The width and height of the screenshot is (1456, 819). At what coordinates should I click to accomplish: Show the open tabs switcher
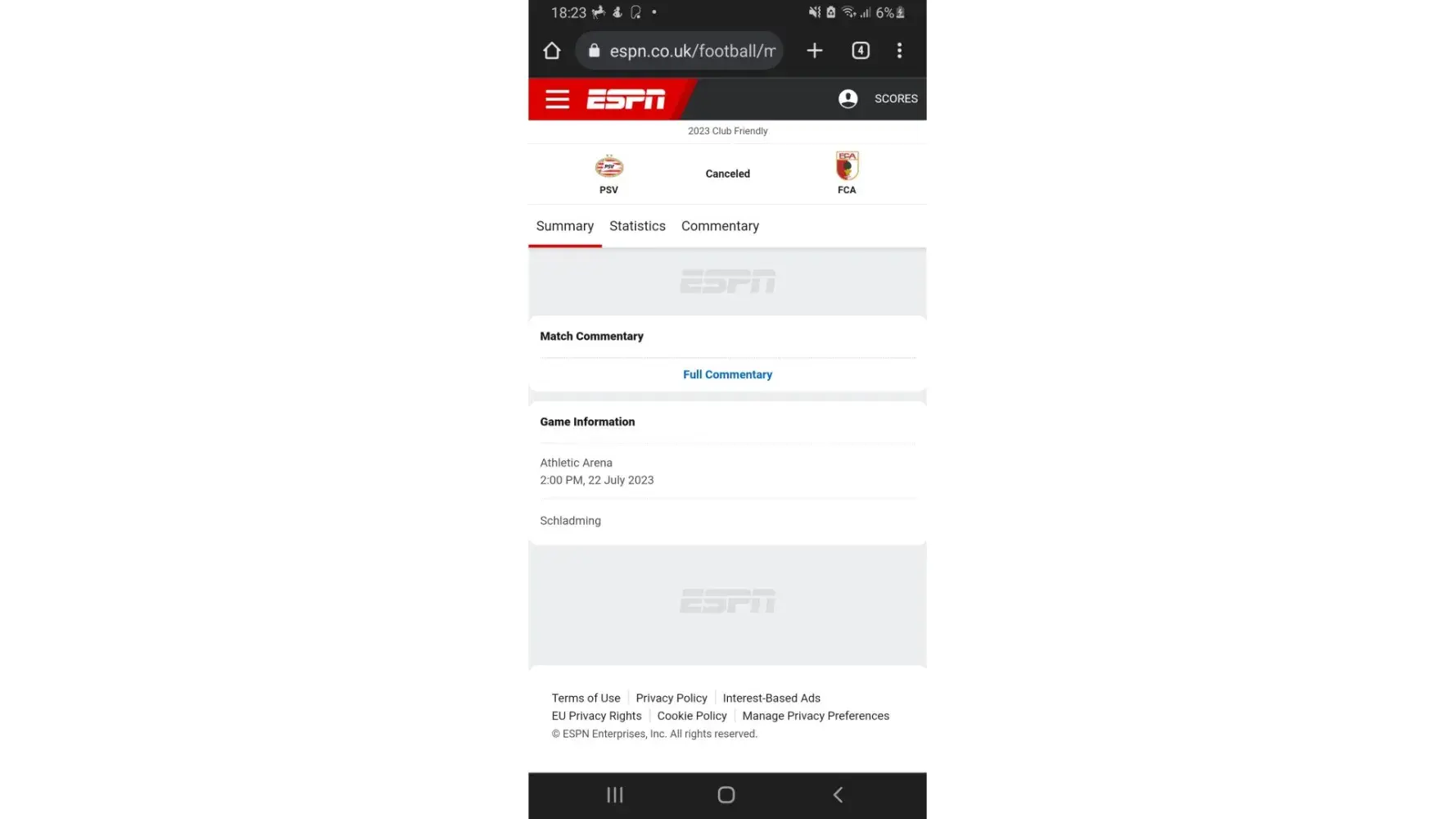pyautogui.click(x=860, y=51)
